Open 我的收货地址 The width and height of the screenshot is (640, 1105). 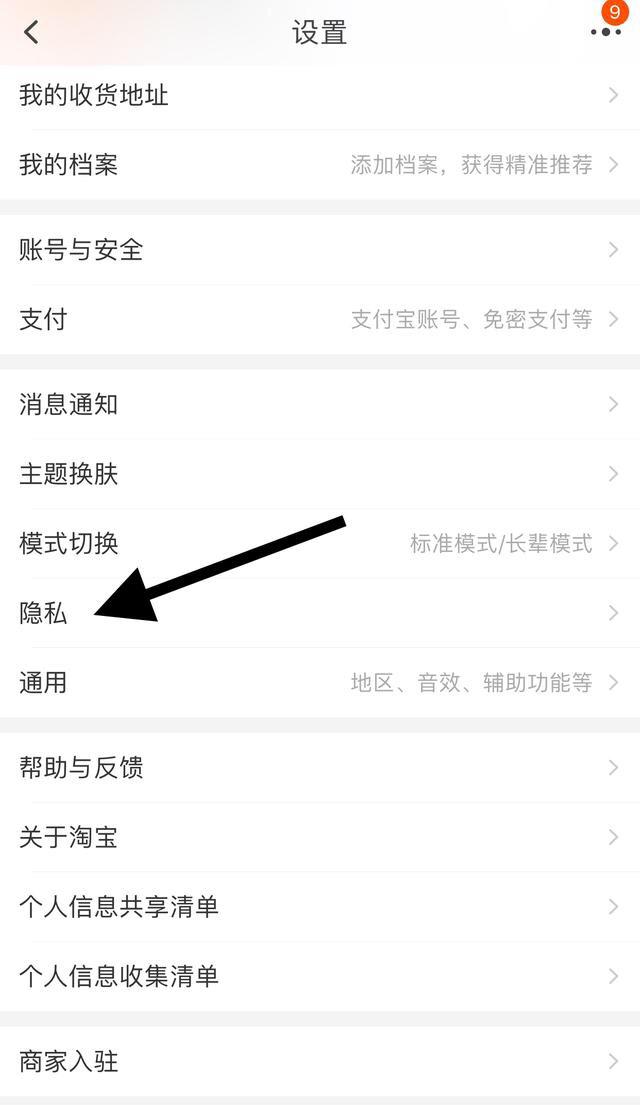pos(320,95)
